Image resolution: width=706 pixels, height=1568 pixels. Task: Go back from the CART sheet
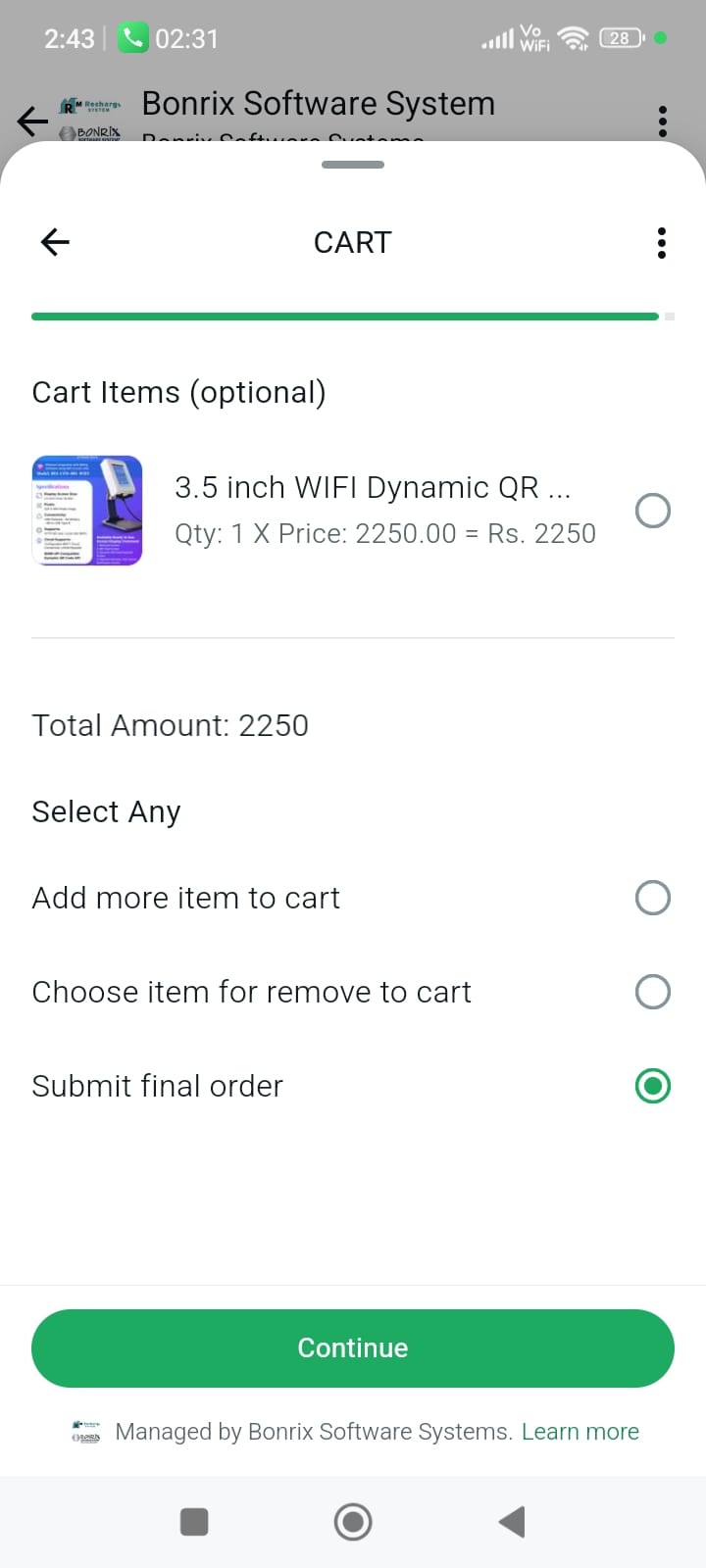(x=55, y=242)
